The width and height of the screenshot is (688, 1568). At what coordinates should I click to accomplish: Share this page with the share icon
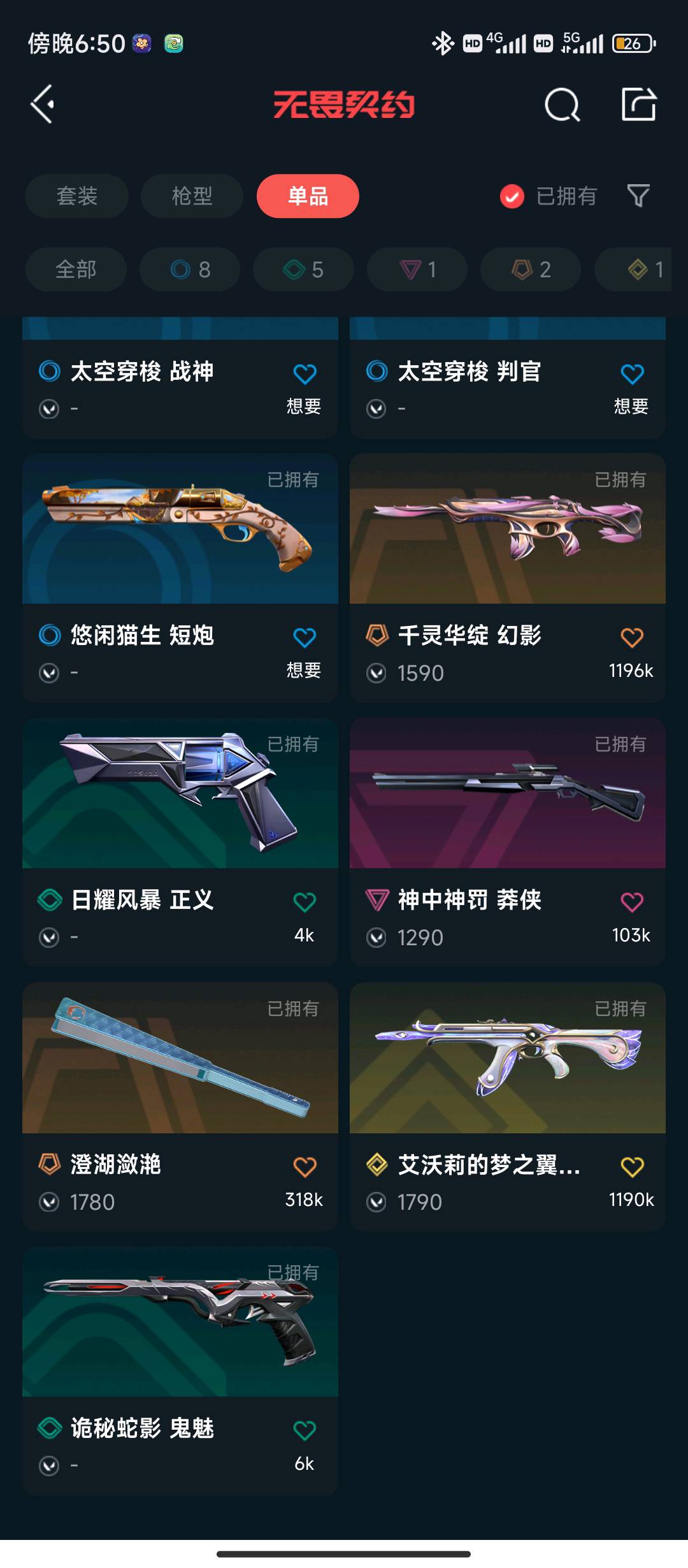coord(638,105)
